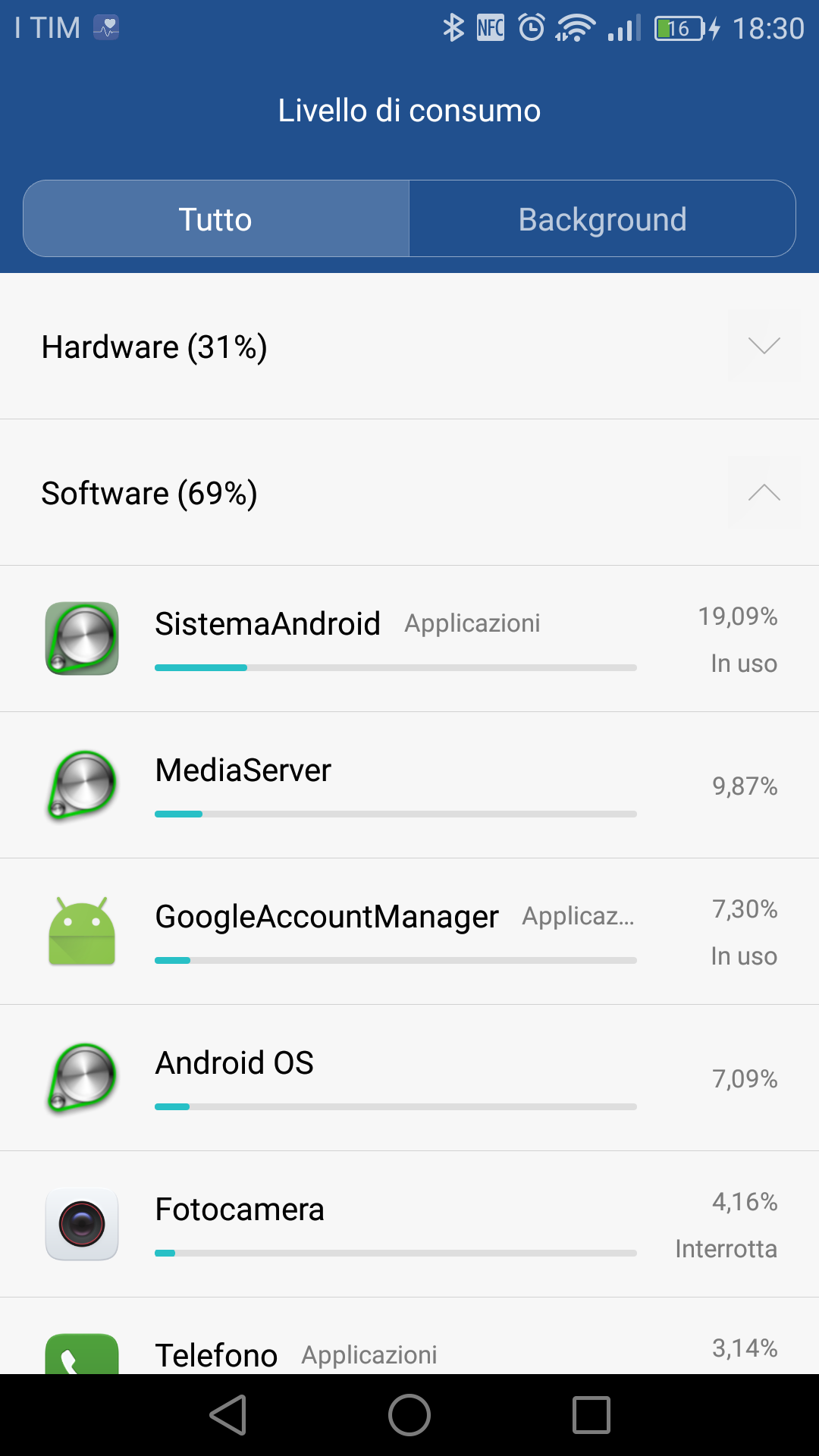Select the Tutto tab

click(x=216, y=219)
